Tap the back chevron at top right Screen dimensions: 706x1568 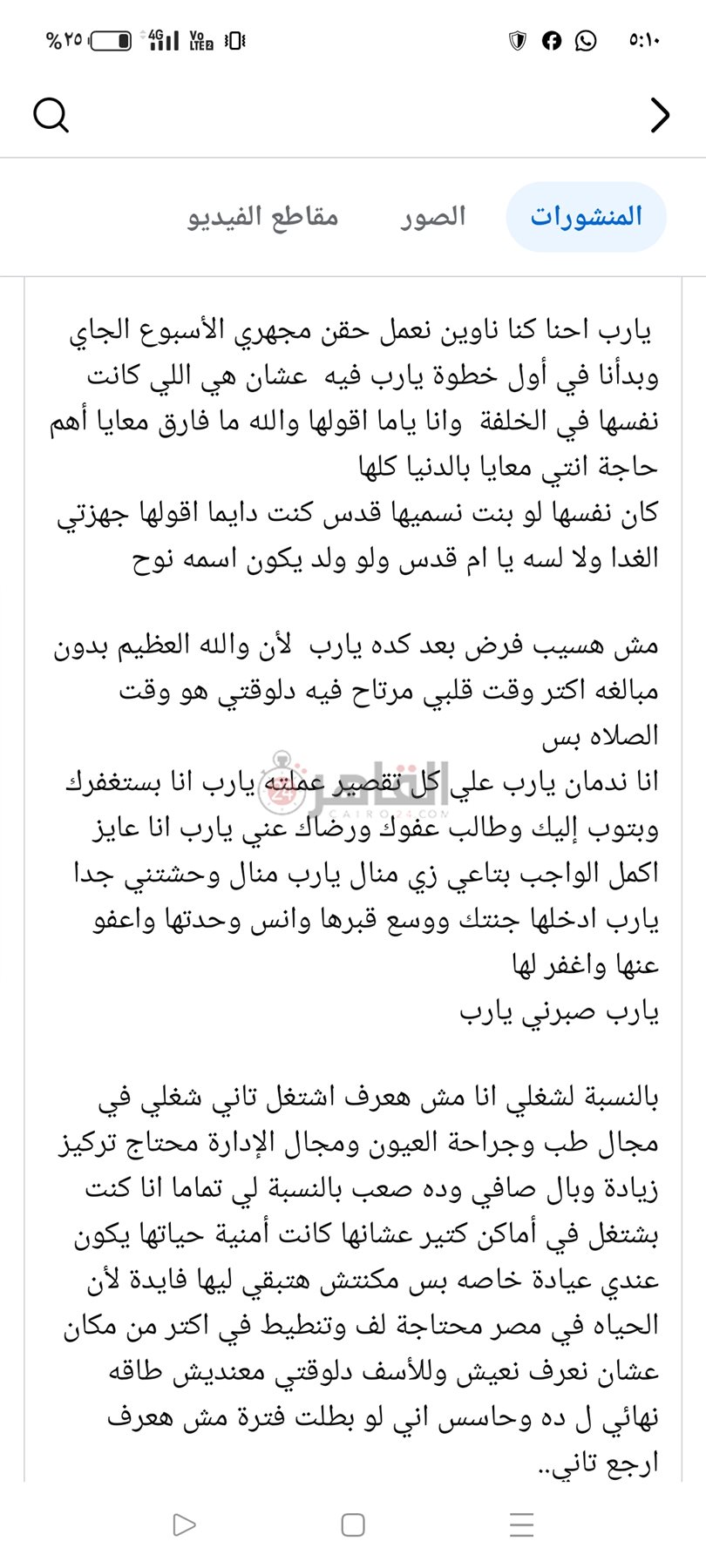click(660, 116)
